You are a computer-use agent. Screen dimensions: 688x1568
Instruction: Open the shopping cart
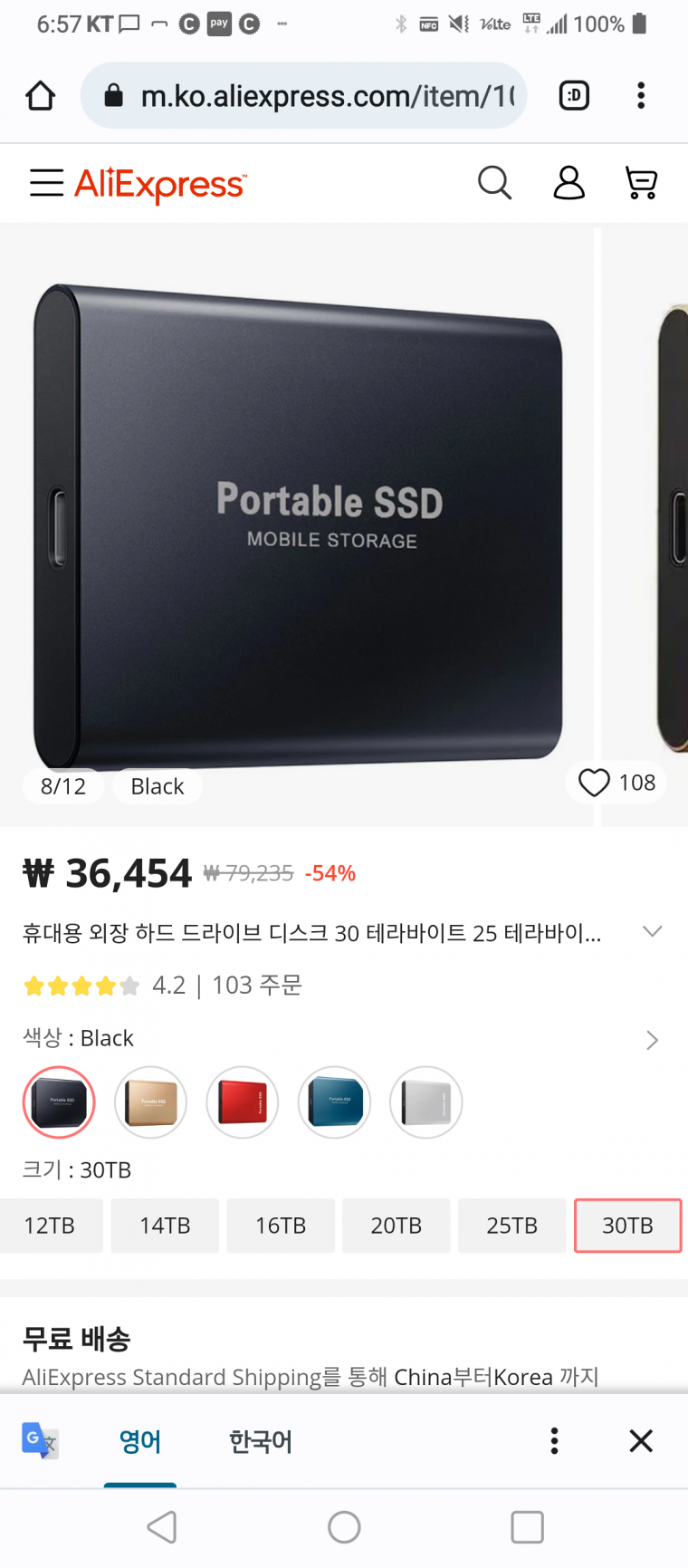[641, 183]
